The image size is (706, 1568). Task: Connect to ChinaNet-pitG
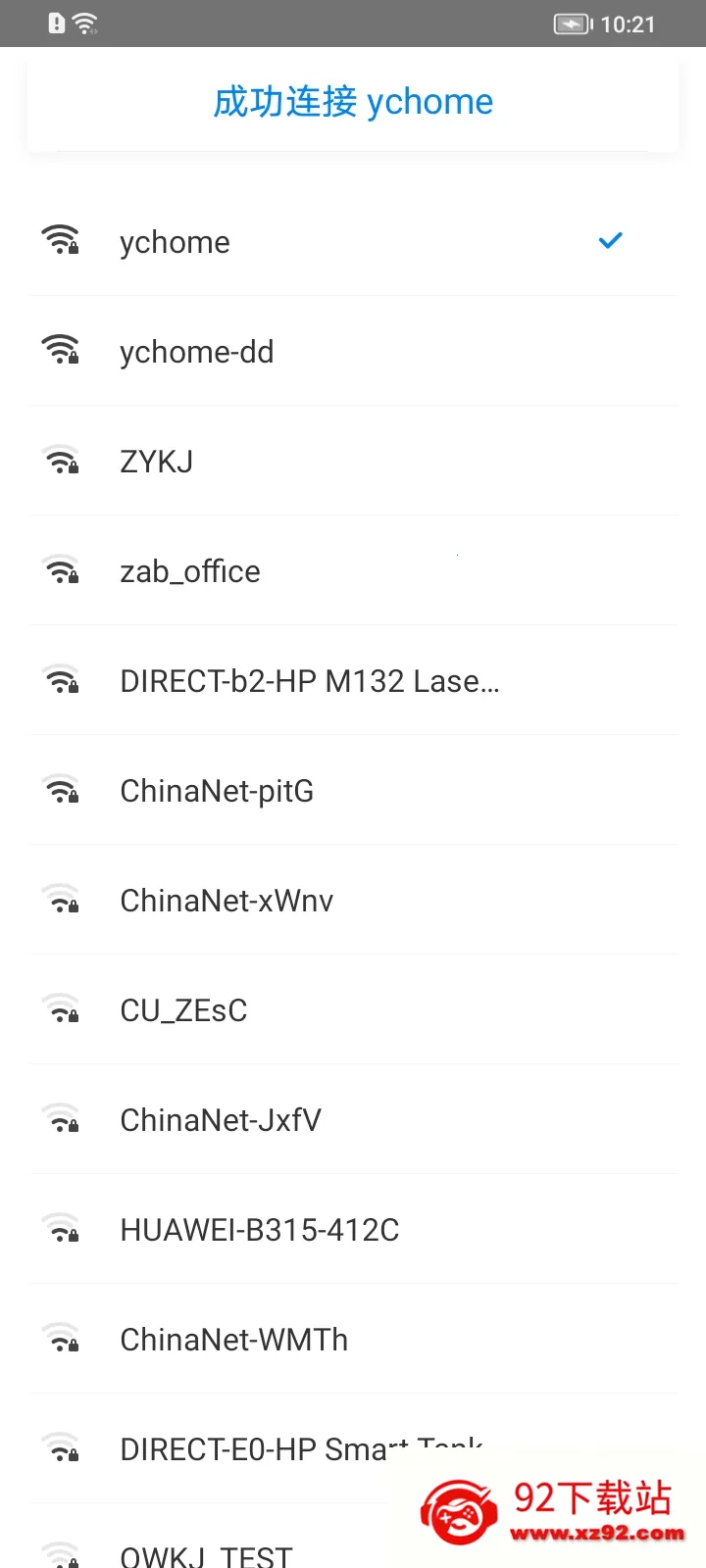353,790
